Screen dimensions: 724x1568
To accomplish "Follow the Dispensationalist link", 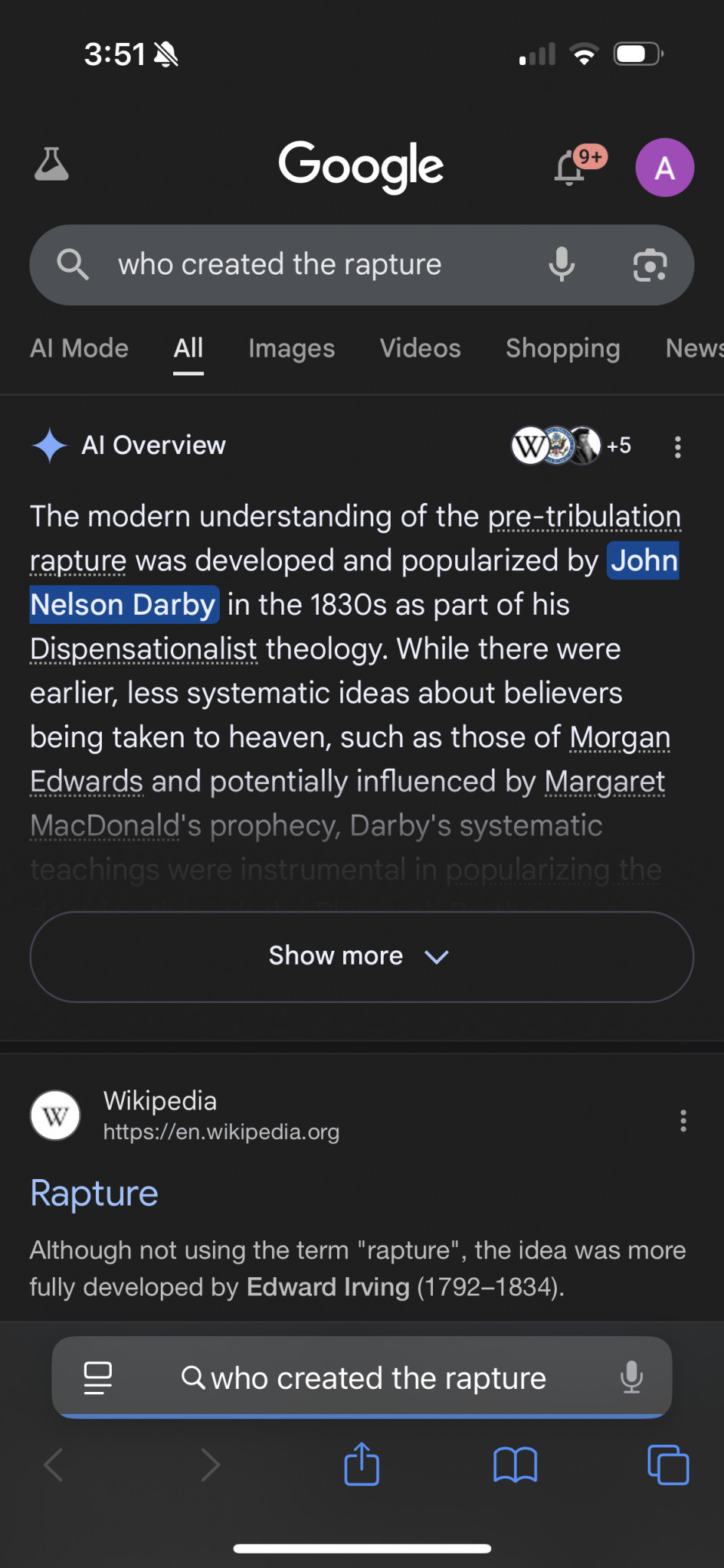I will point(143,649).
